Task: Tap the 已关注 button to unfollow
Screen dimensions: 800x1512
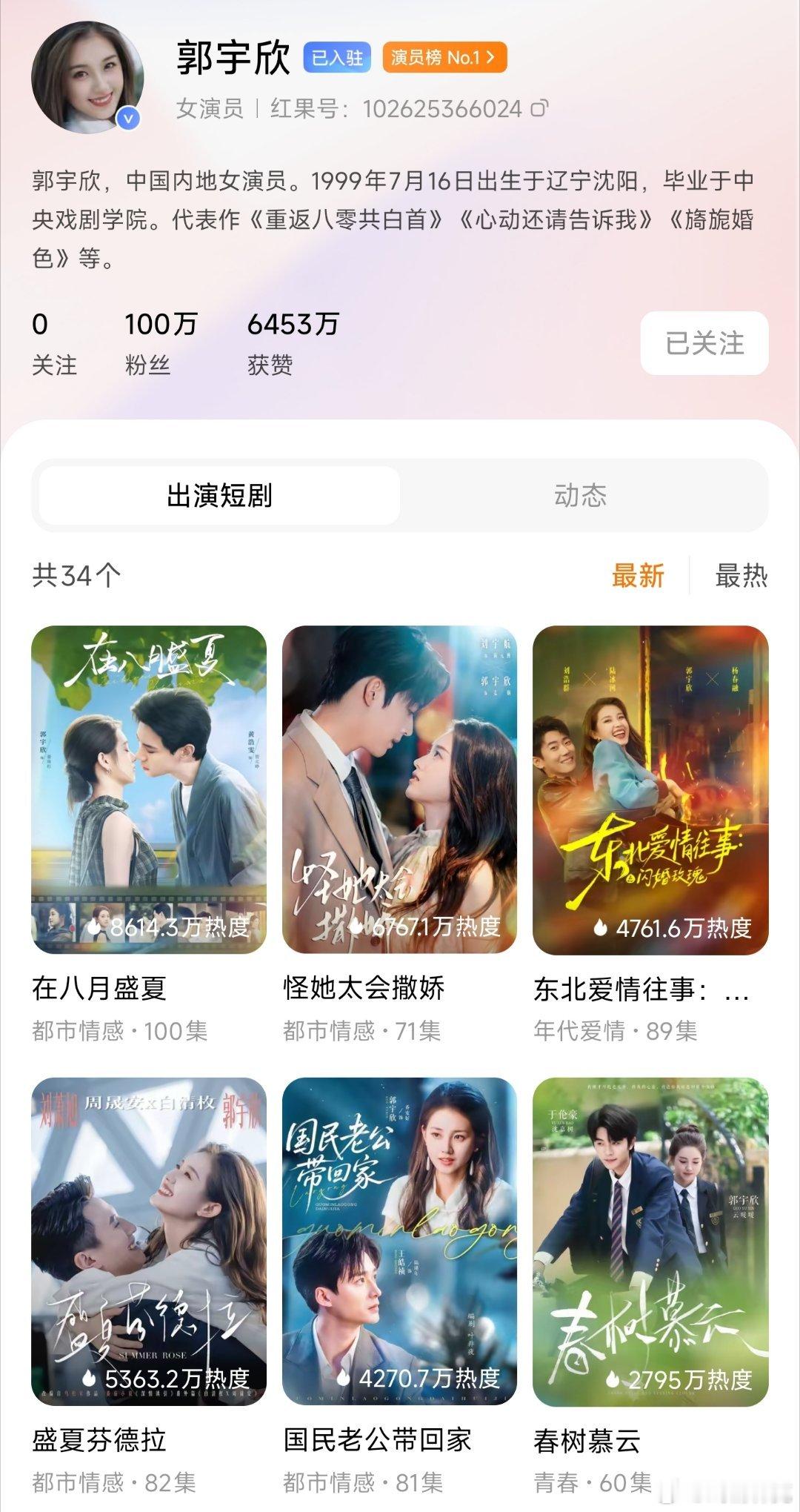Action: point(704,343)
